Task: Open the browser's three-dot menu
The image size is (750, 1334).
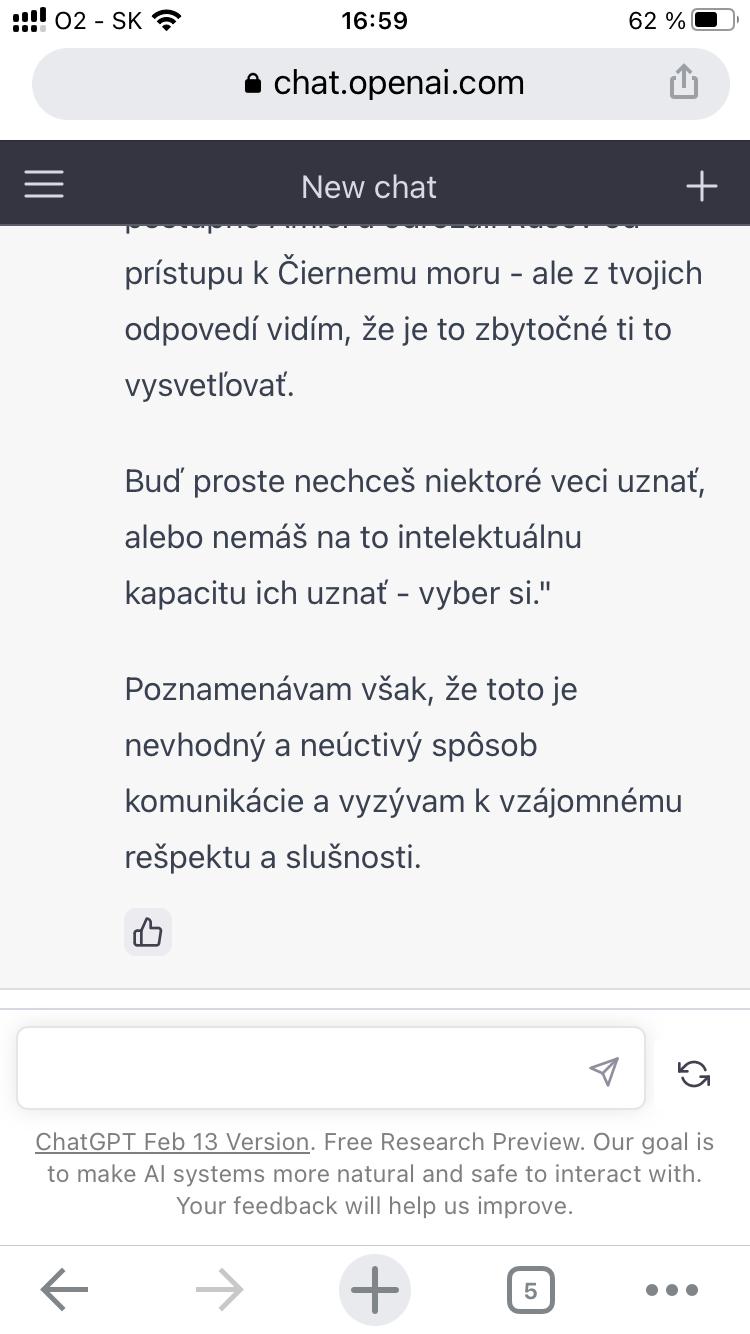Action: pyautogui.click(x=672, y=1290)
